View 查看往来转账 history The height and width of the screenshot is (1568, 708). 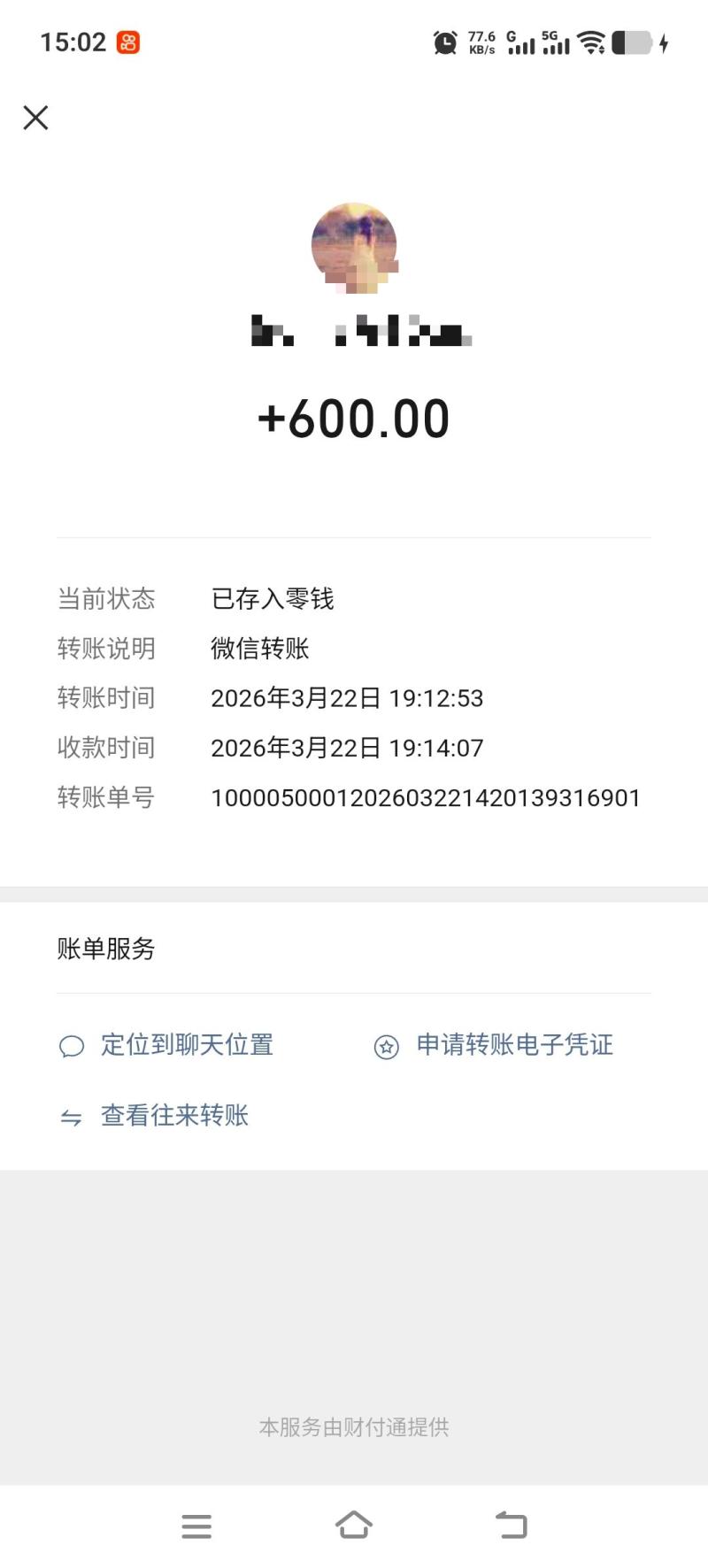(x=173, y=1116)
